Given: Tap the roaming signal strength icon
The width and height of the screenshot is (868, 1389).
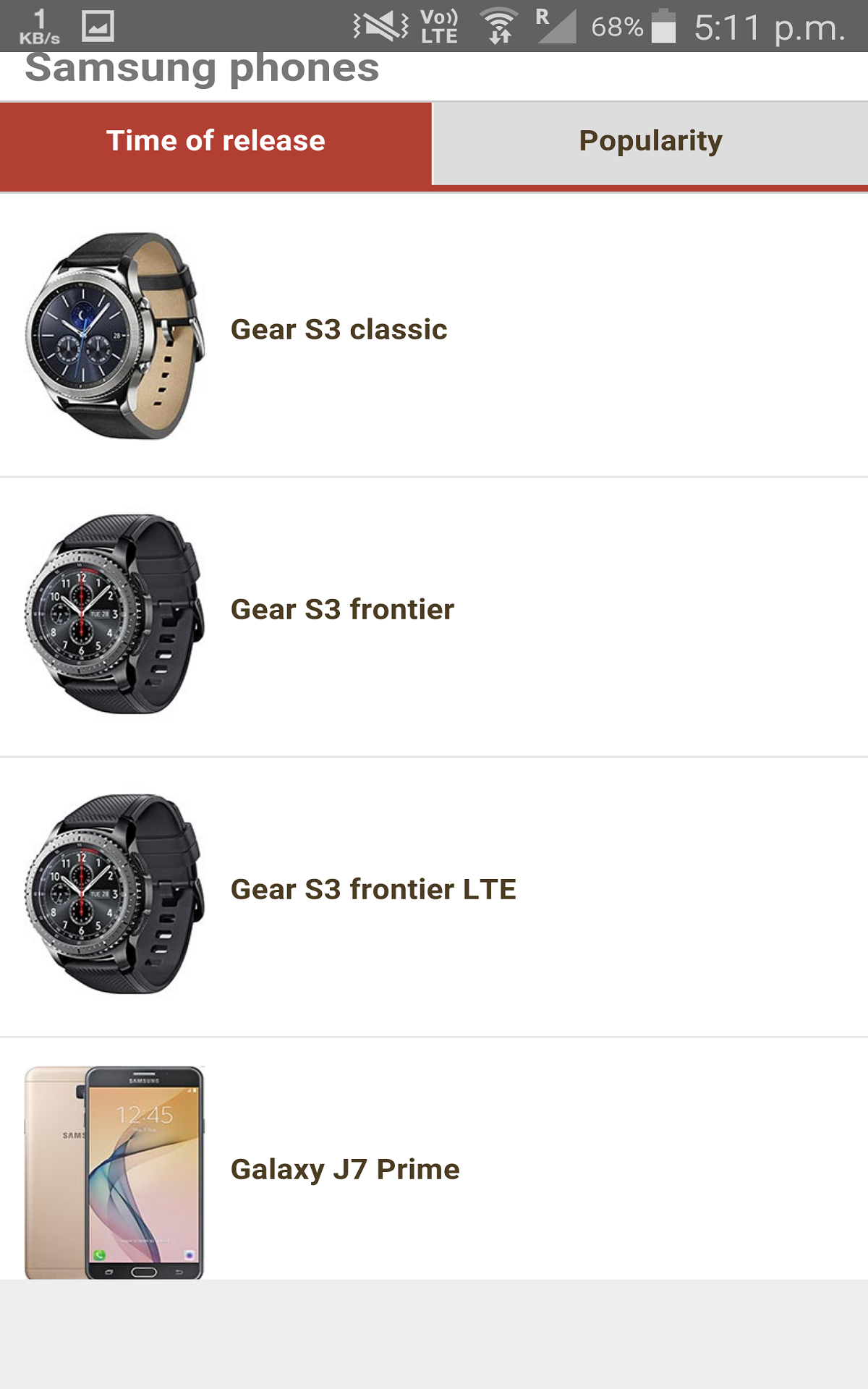Looking at the screenshot, I should coord(557,24).
